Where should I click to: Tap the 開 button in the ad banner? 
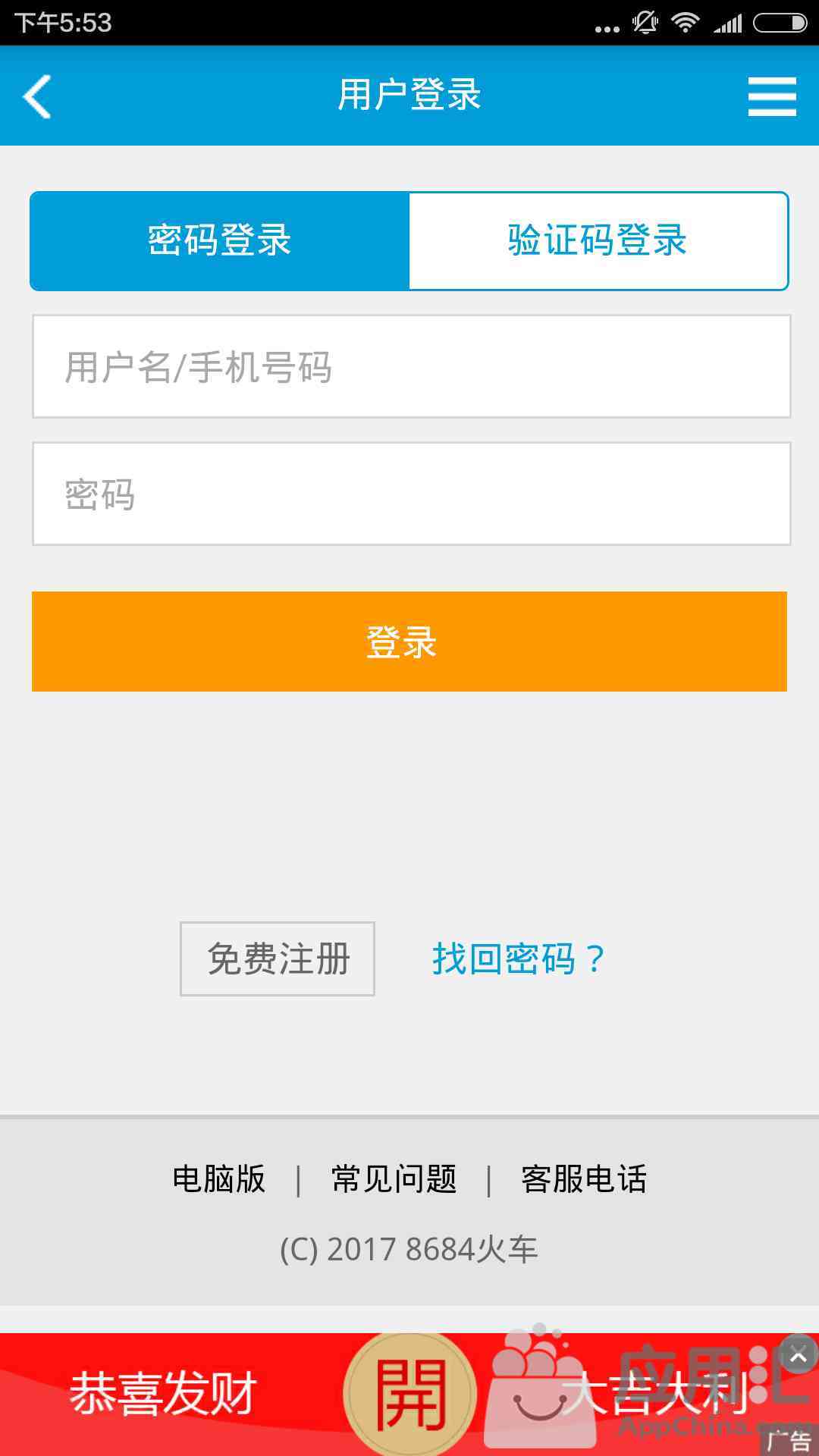[x=409, y=1394]
